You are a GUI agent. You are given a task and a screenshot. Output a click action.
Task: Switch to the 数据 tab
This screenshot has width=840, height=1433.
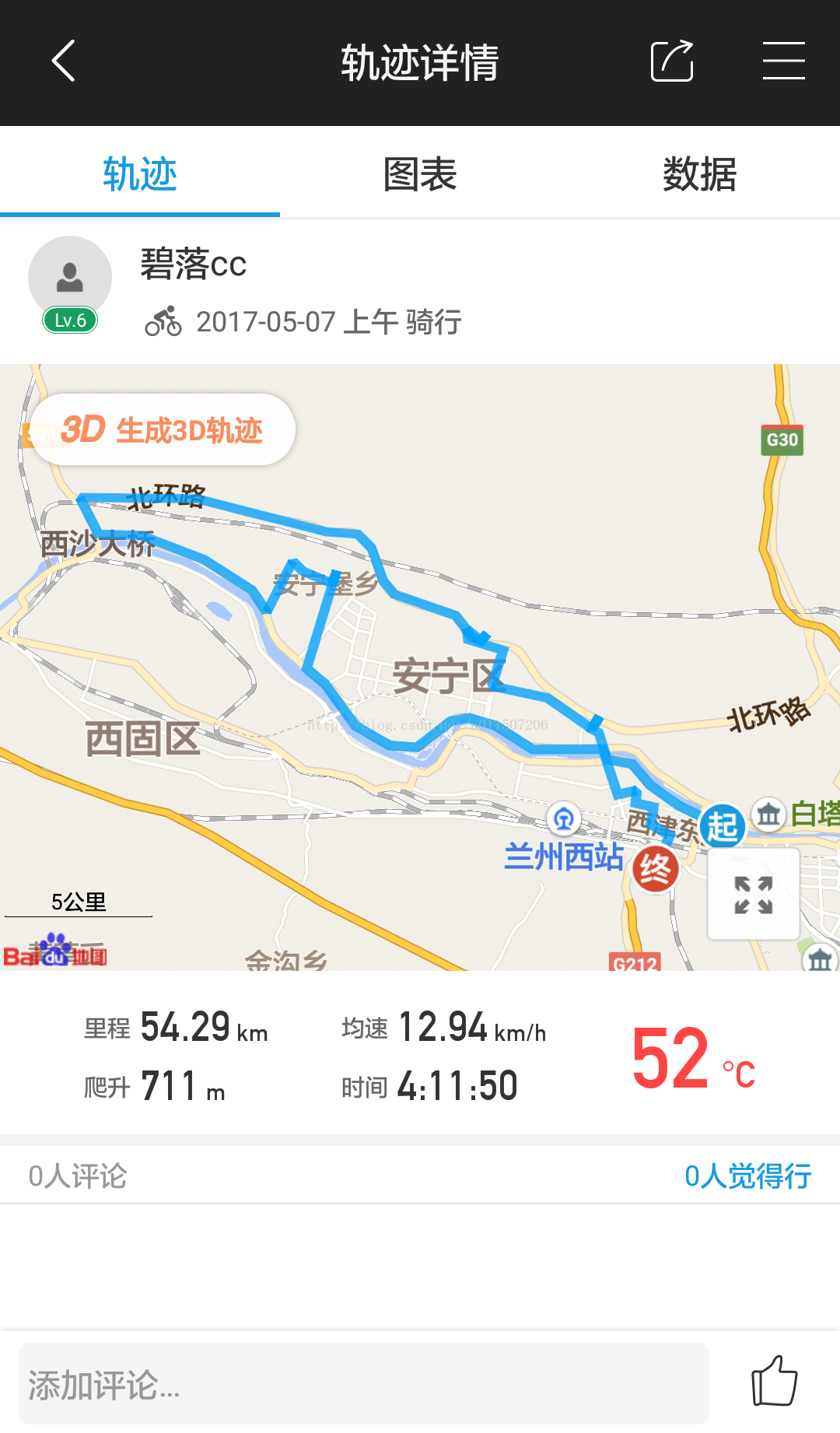699,174
